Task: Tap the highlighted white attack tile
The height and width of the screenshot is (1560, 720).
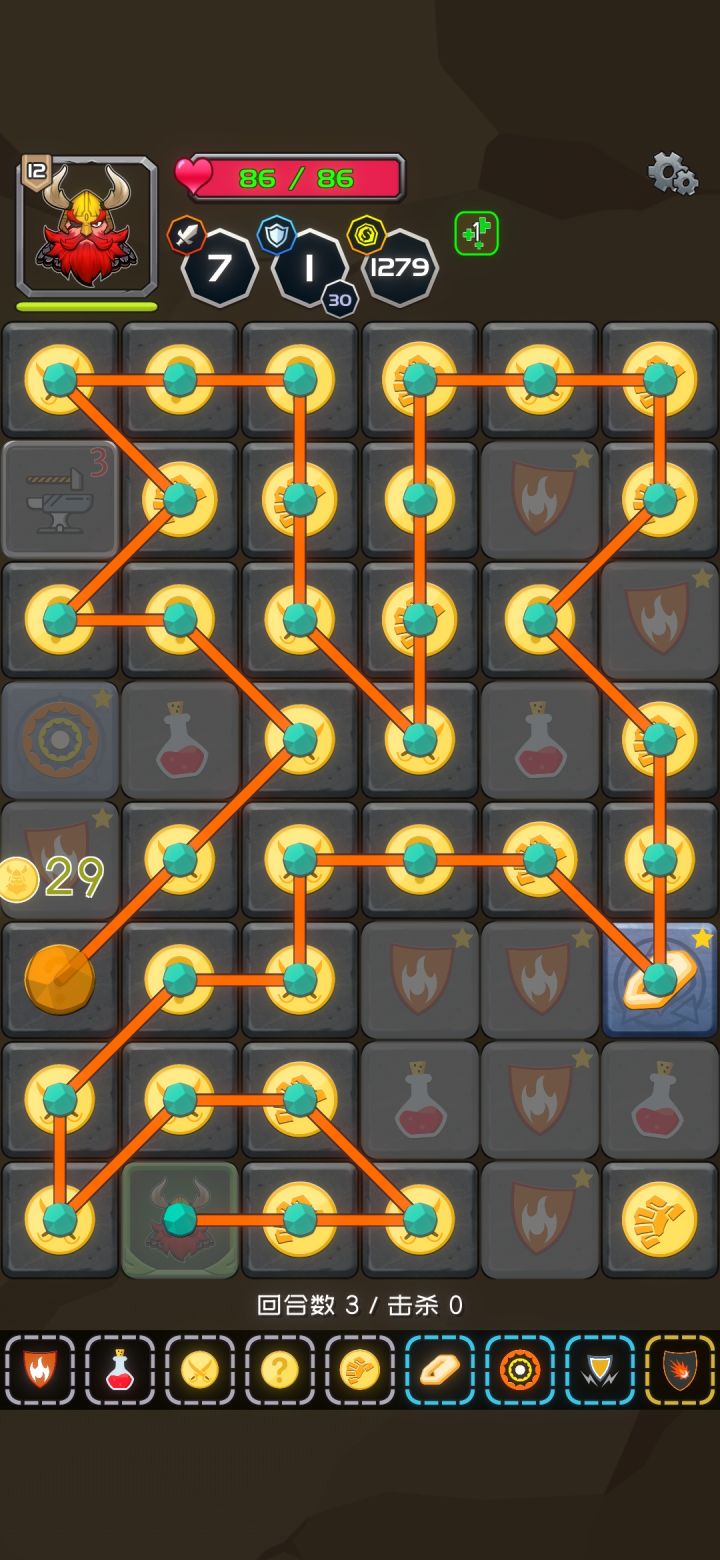Action: [659, 977]
